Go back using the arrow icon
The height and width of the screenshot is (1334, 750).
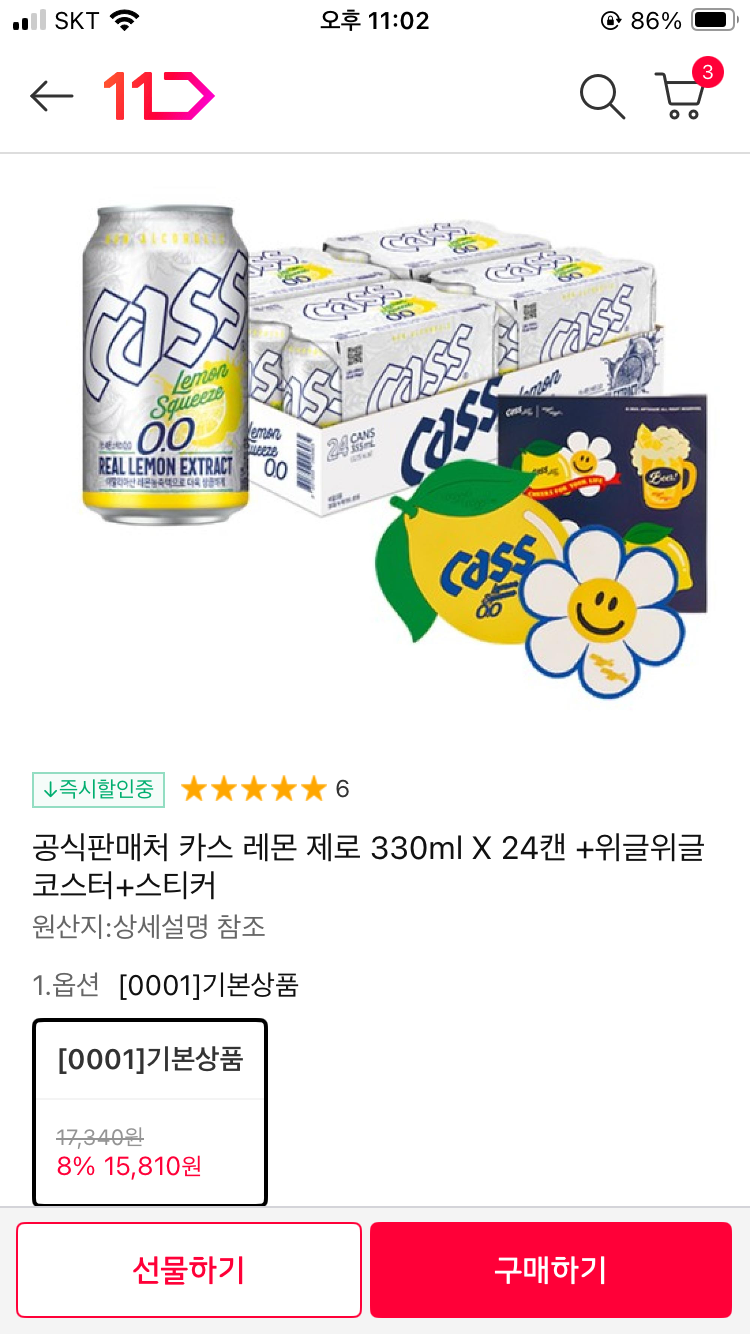click(x=51, y=96)
